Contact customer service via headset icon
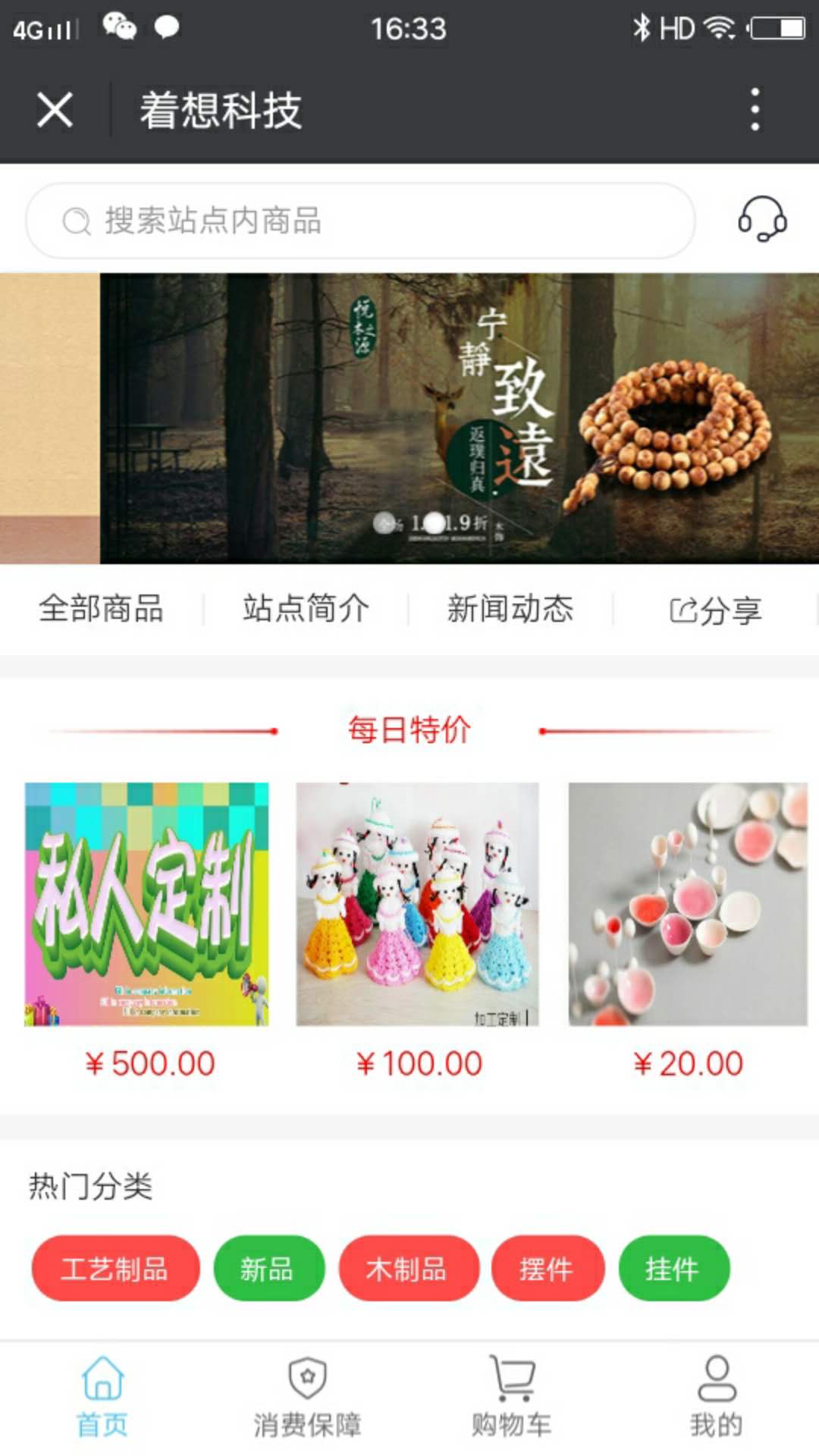 coord(762,219)
